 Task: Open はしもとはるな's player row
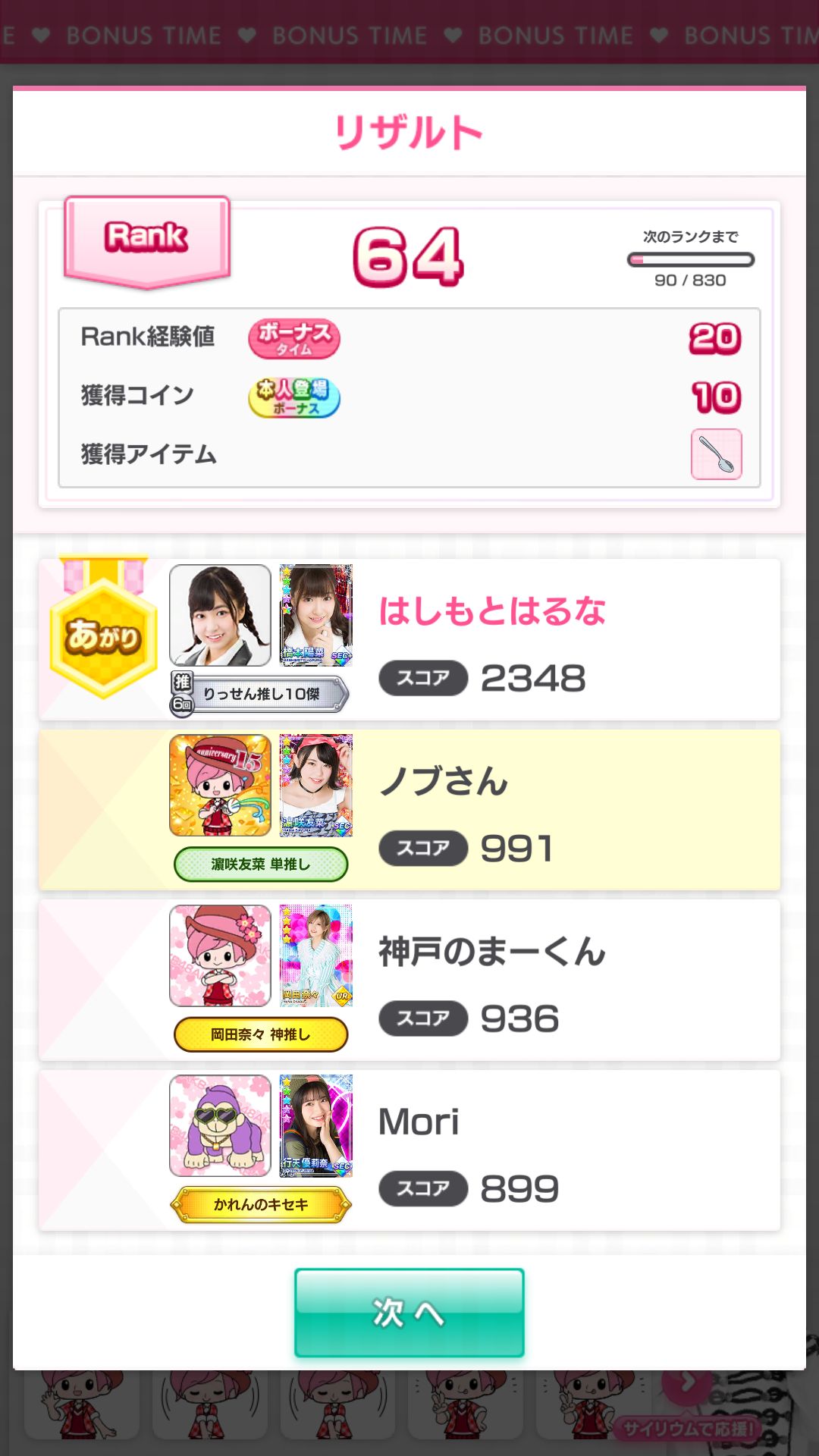(x=491, y=641)
